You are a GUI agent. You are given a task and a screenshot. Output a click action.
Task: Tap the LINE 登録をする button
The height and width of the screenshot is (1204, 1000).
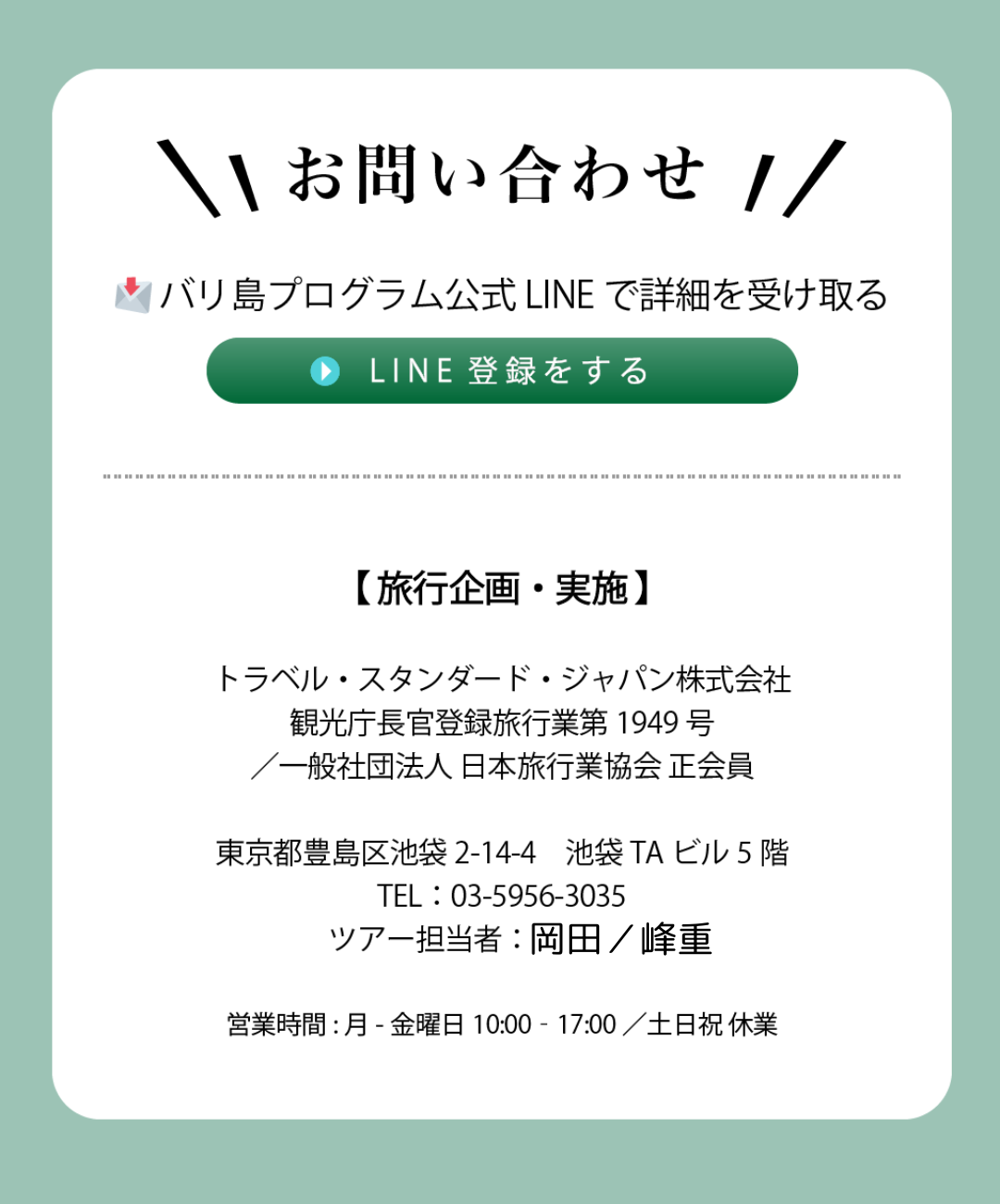pos(502,370)
